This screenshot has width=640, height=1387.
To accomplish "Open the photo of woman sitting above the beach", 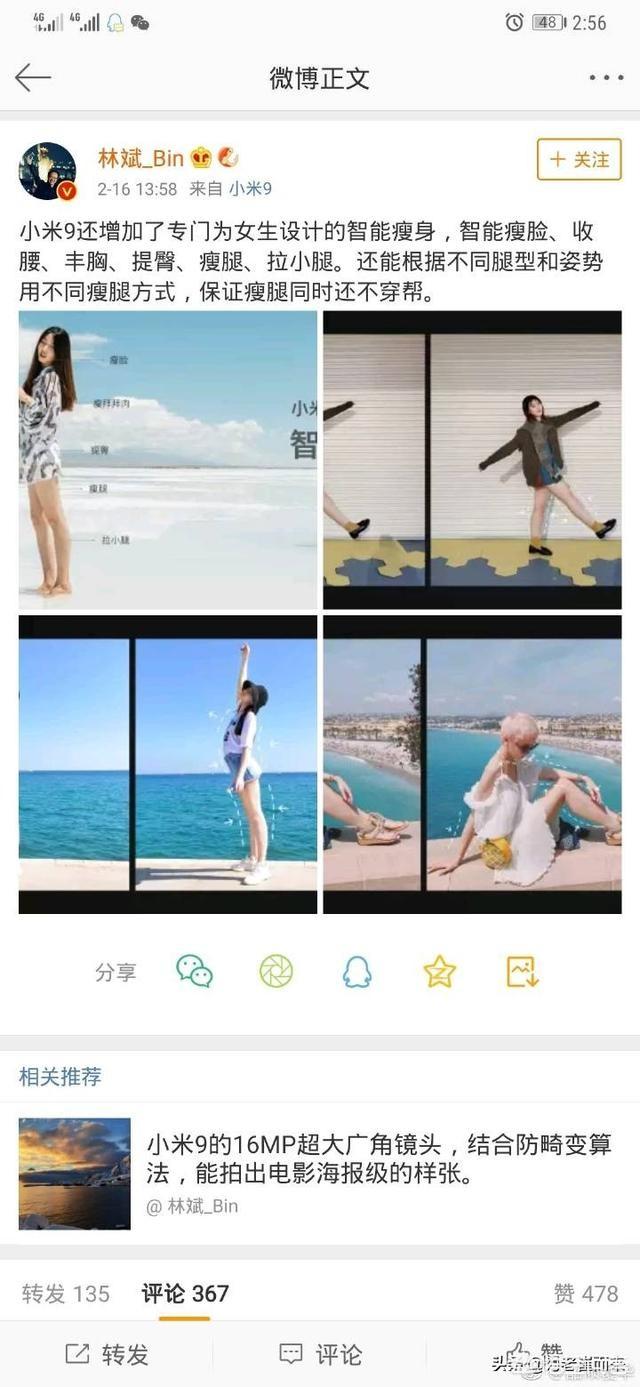I will (472, 764).
